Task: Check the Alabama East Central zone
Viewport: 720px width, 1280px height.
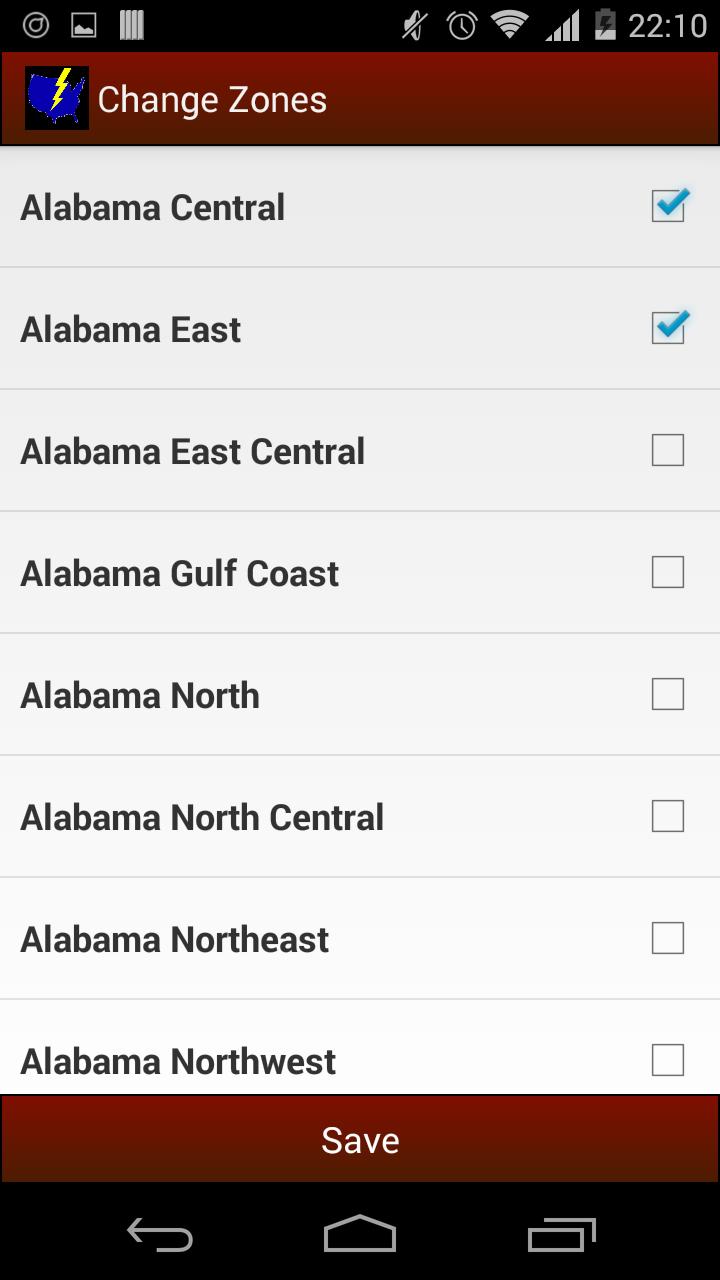Action: tap(667, 450)
